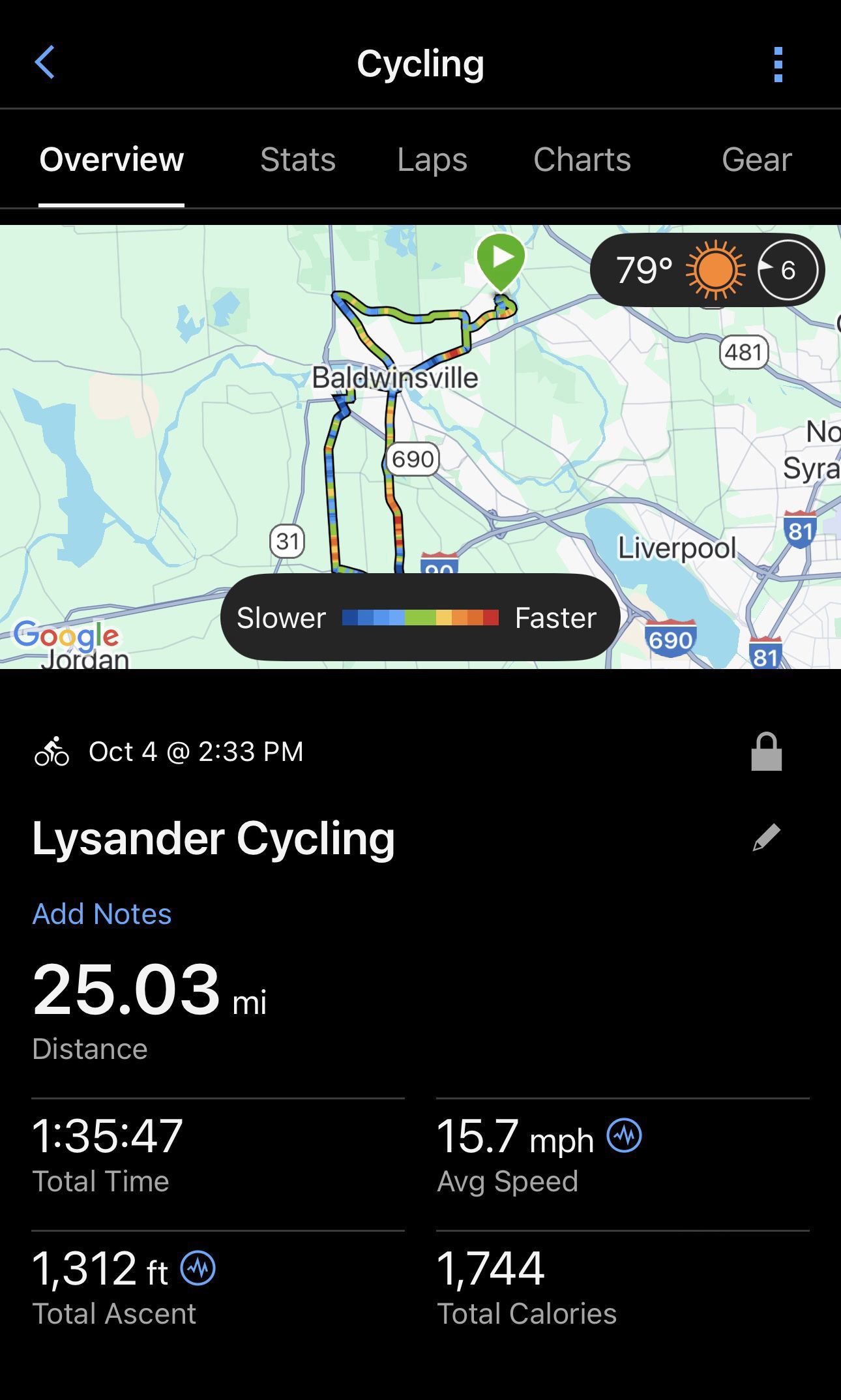The image size is (841, 1400).
Task: Open the three-dot overflow menu
Action: [777, 65]
